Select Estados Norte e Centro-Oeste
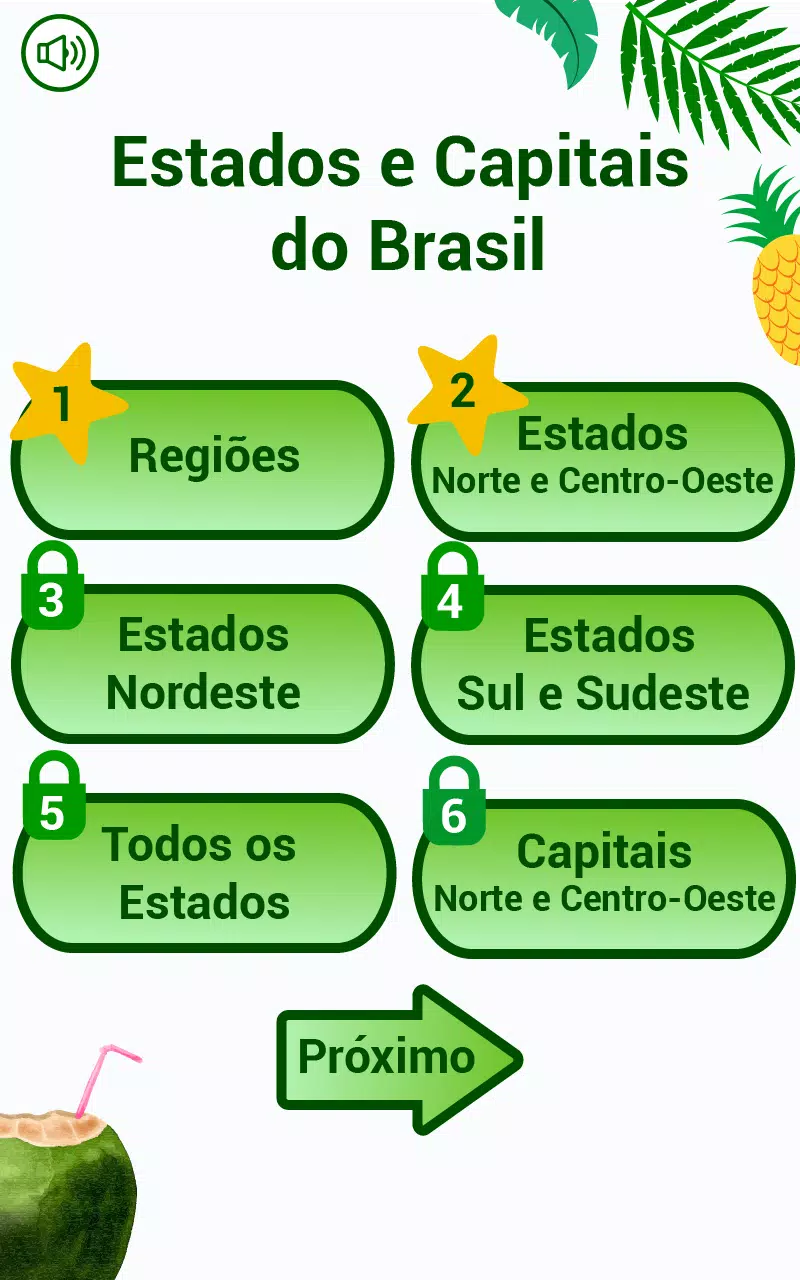 click(x=600, y=458)
